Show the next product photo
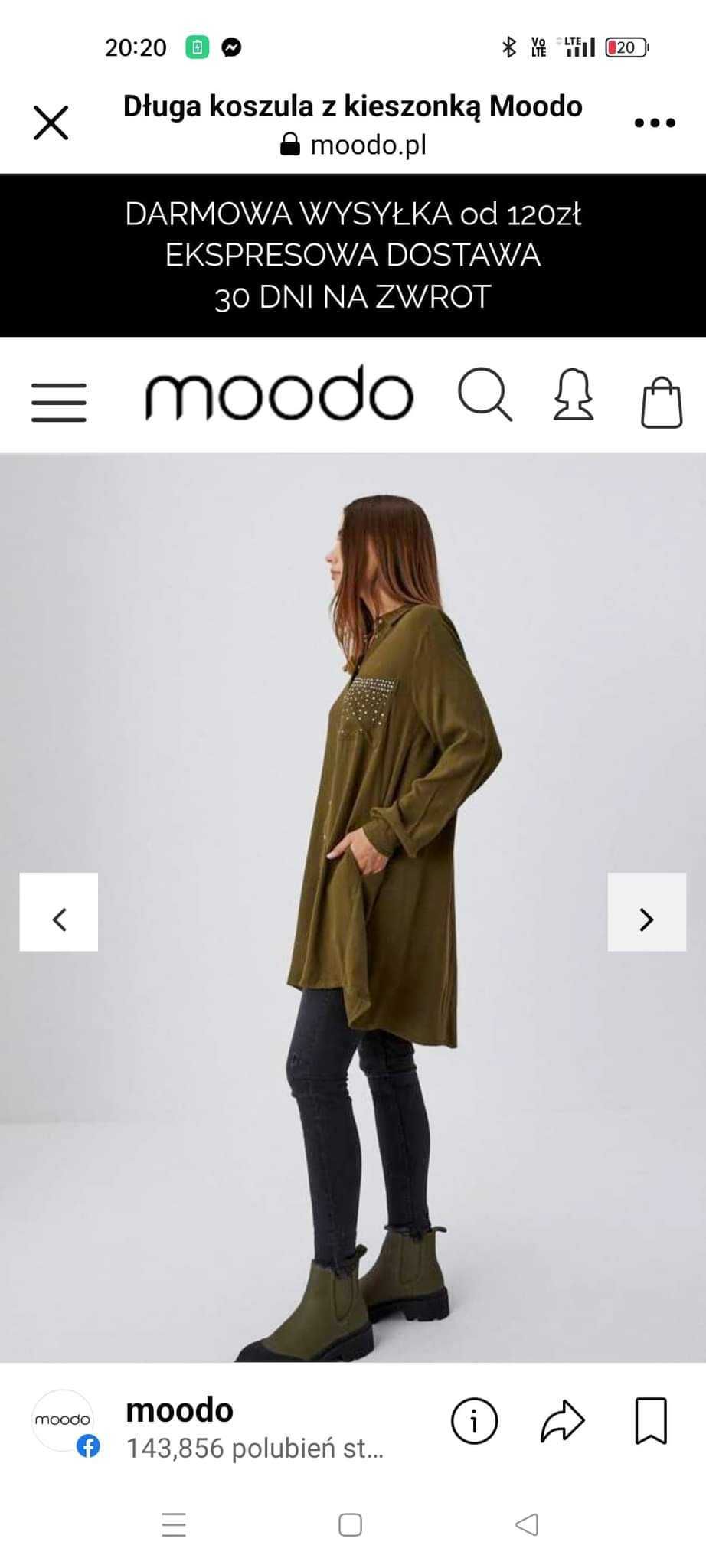This screenshot has width=706, height=1568. [x=646, y=912]
